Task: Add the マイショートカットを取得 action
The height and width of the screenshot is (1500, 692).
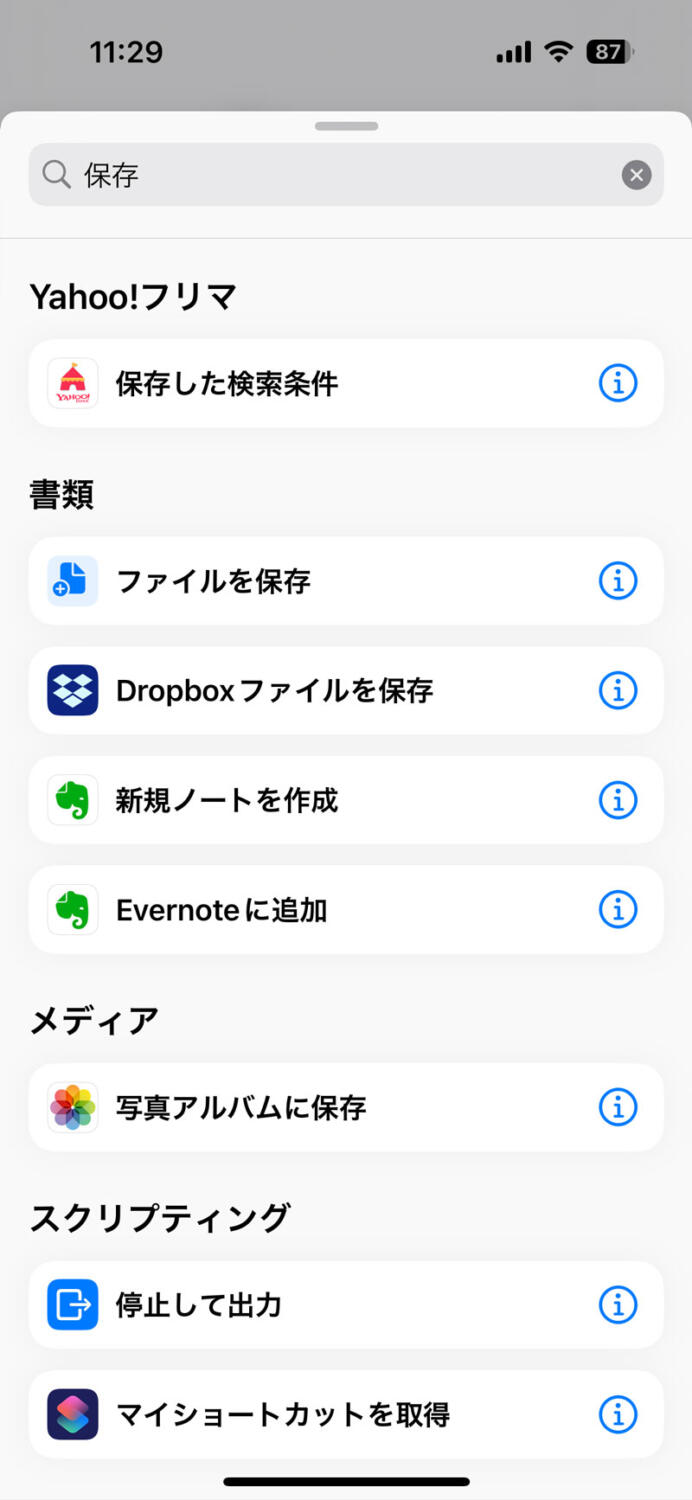Action: pos(346,1414)
